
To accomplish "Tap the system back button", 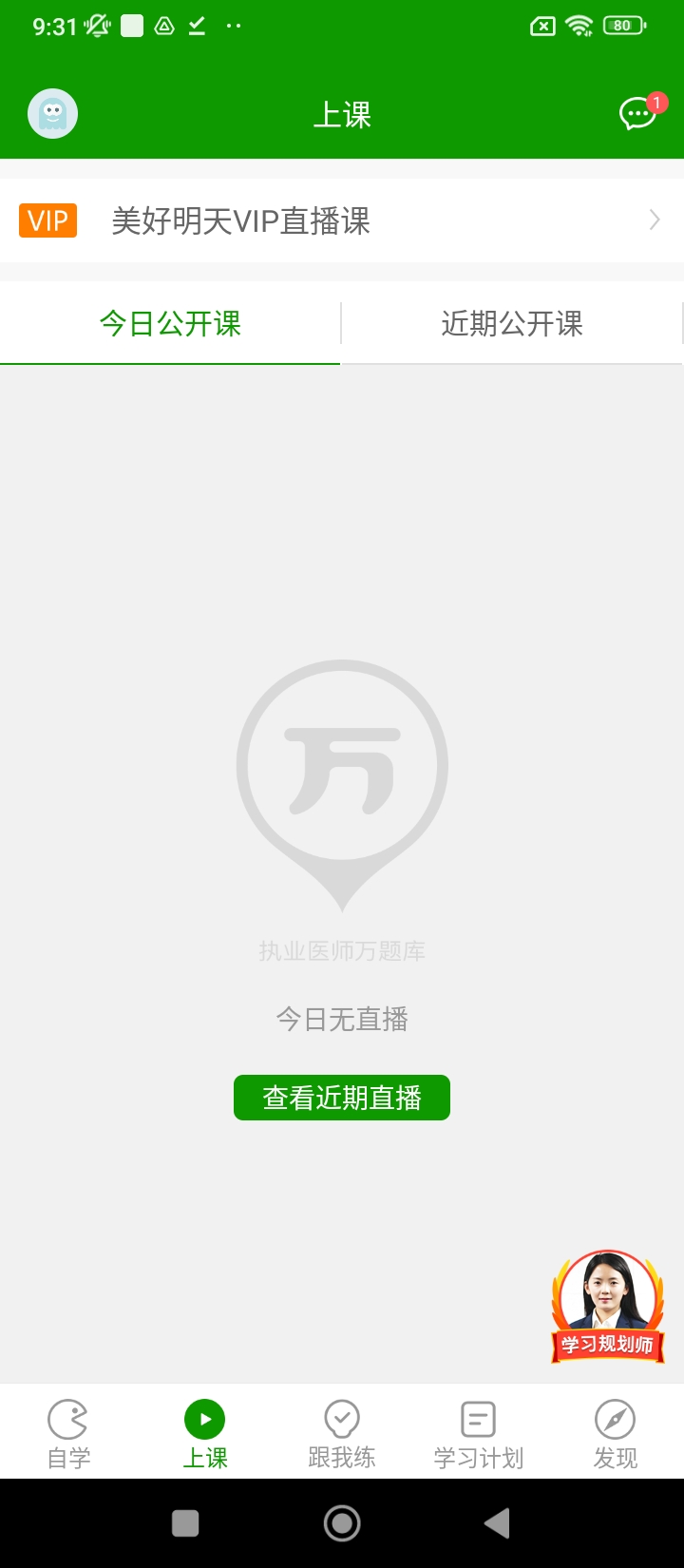I will coord(497,1523).
